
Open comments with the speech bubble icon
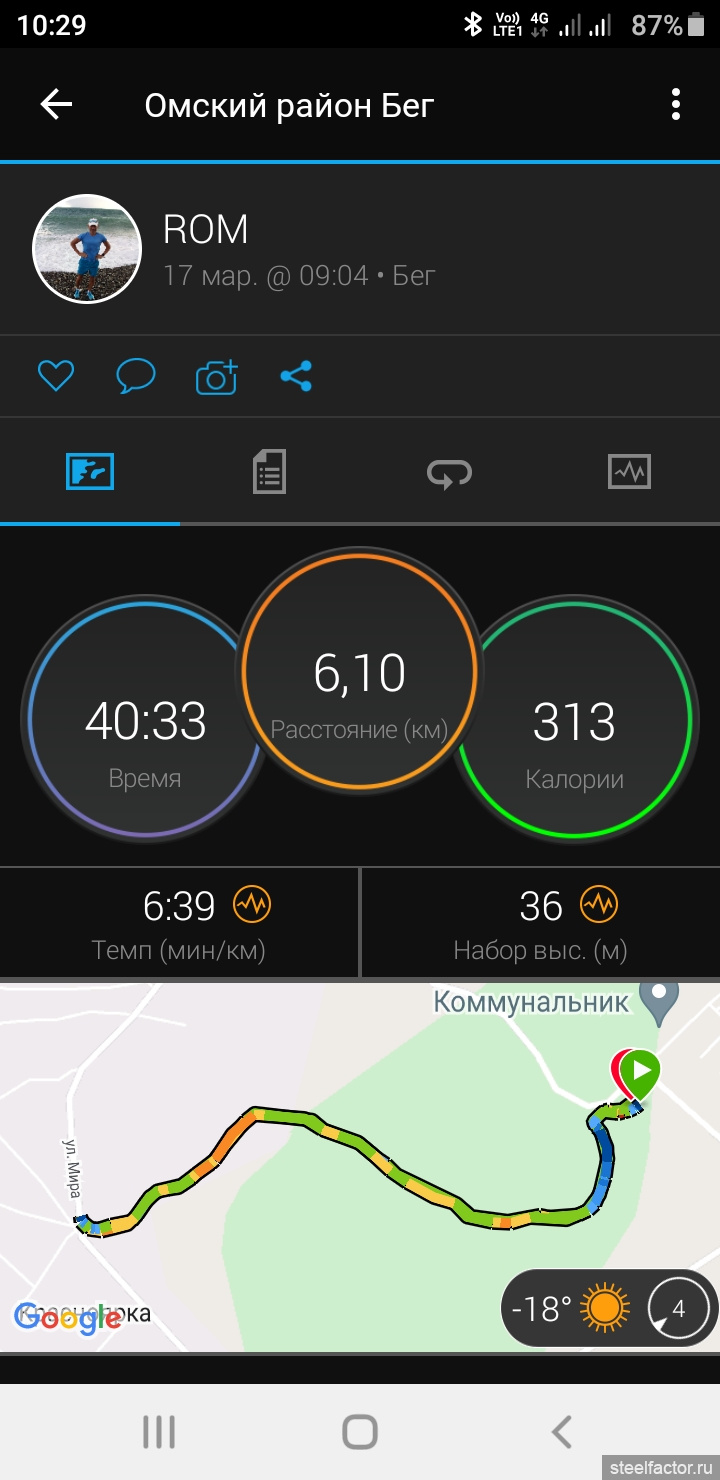tap(136, 376)
